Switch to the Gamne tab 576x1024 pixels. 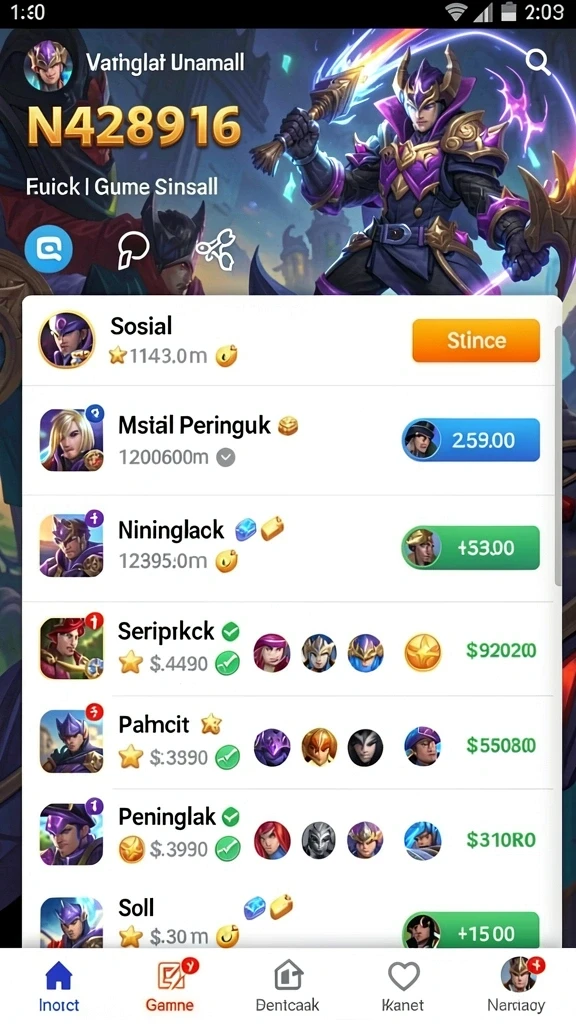(170, 986)
